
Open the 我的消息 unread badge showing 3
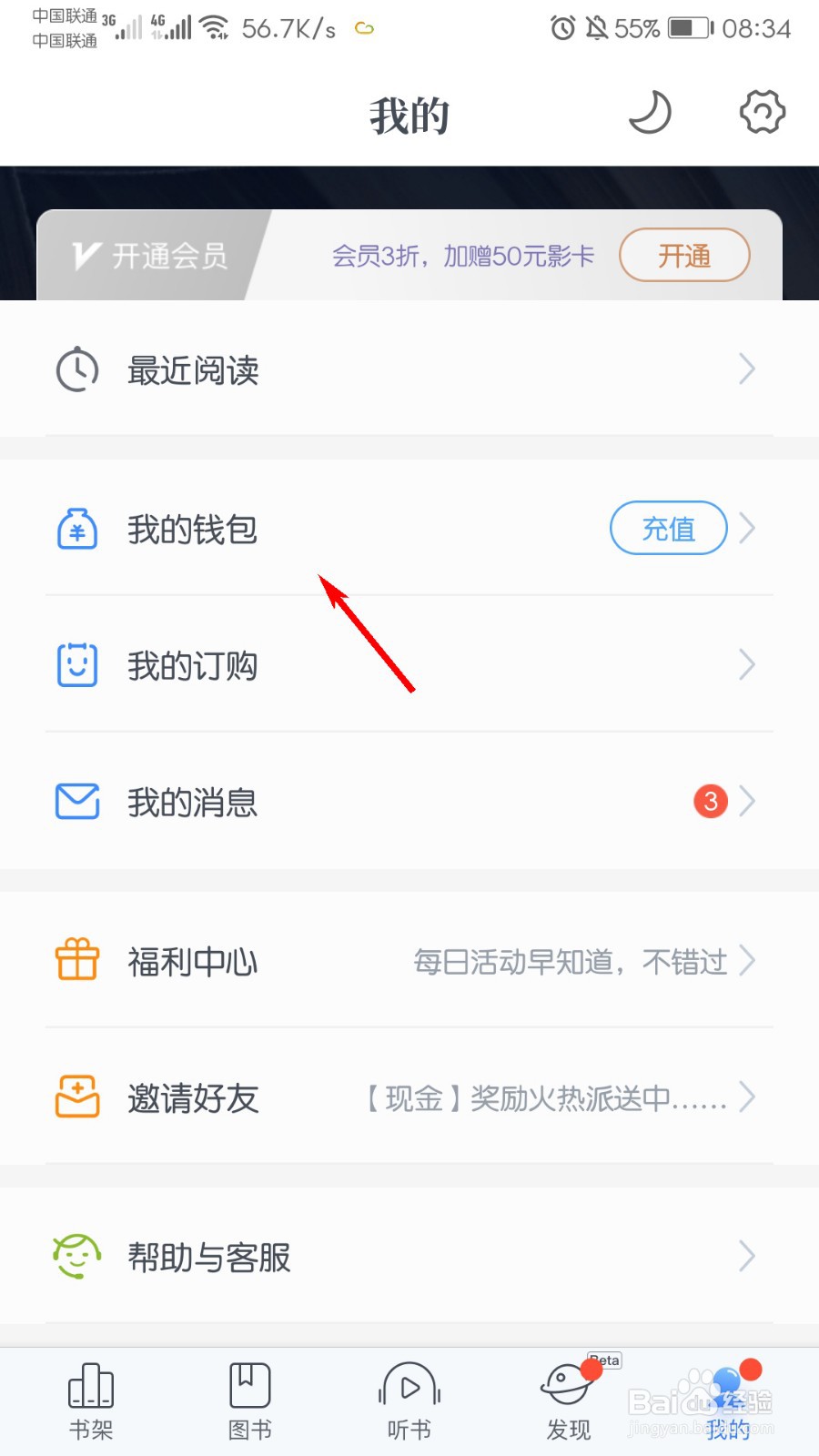point(709,801)
